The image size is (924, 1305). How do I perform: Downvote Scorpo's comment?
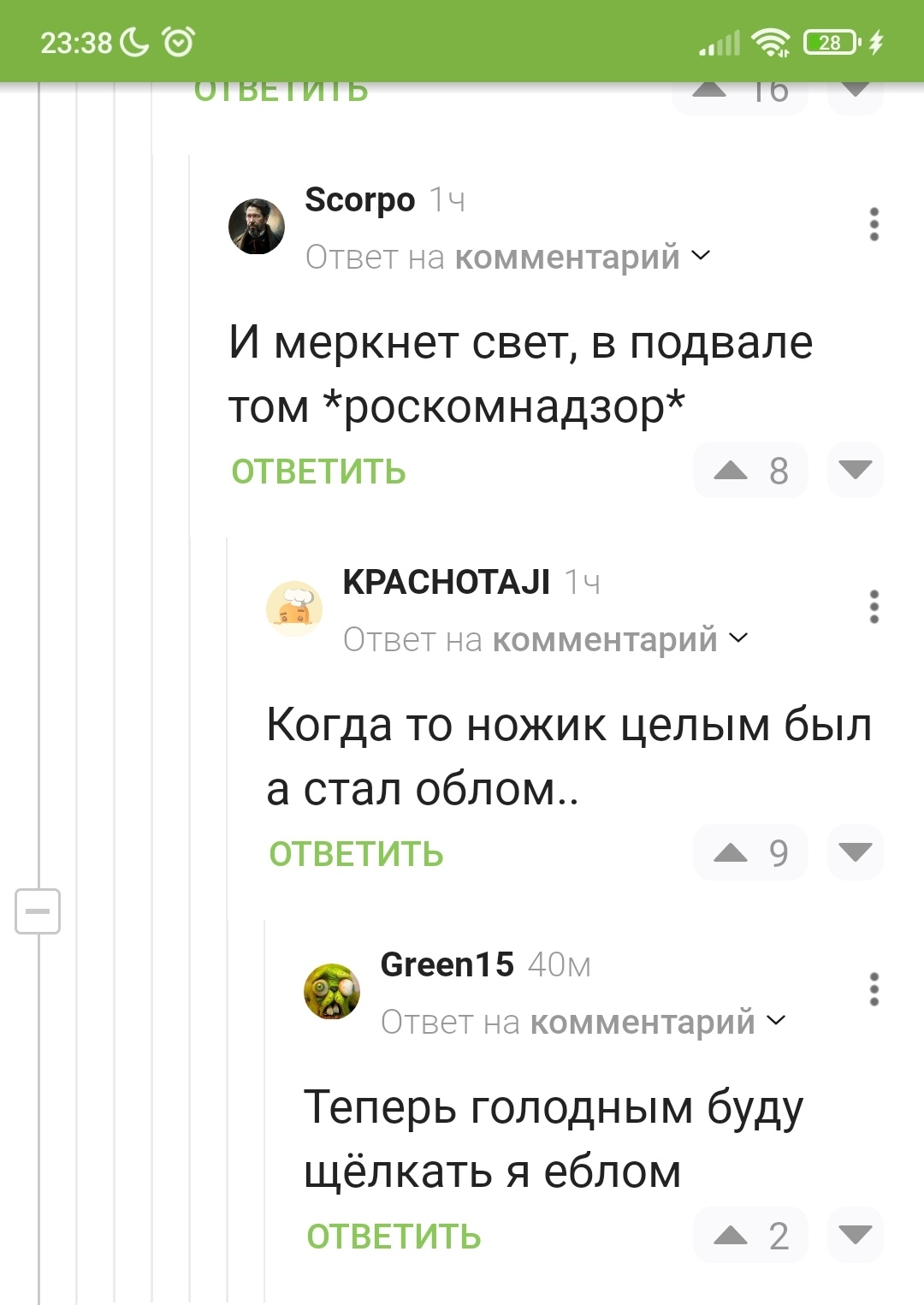click(855, 470)
